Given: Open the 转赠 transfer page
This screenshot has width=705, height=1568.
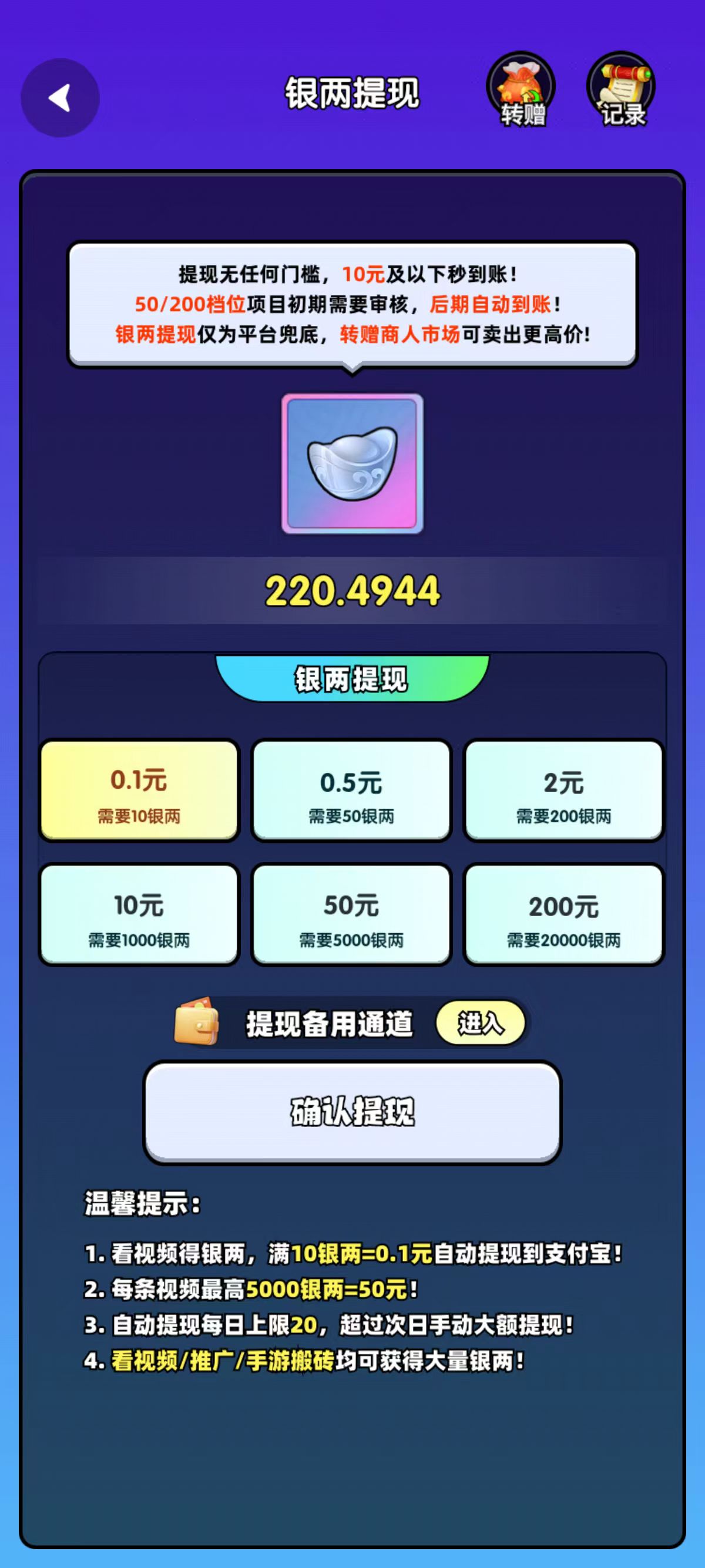Looking at the screenshot, I should pyautogui.click(x=521, y=90).
